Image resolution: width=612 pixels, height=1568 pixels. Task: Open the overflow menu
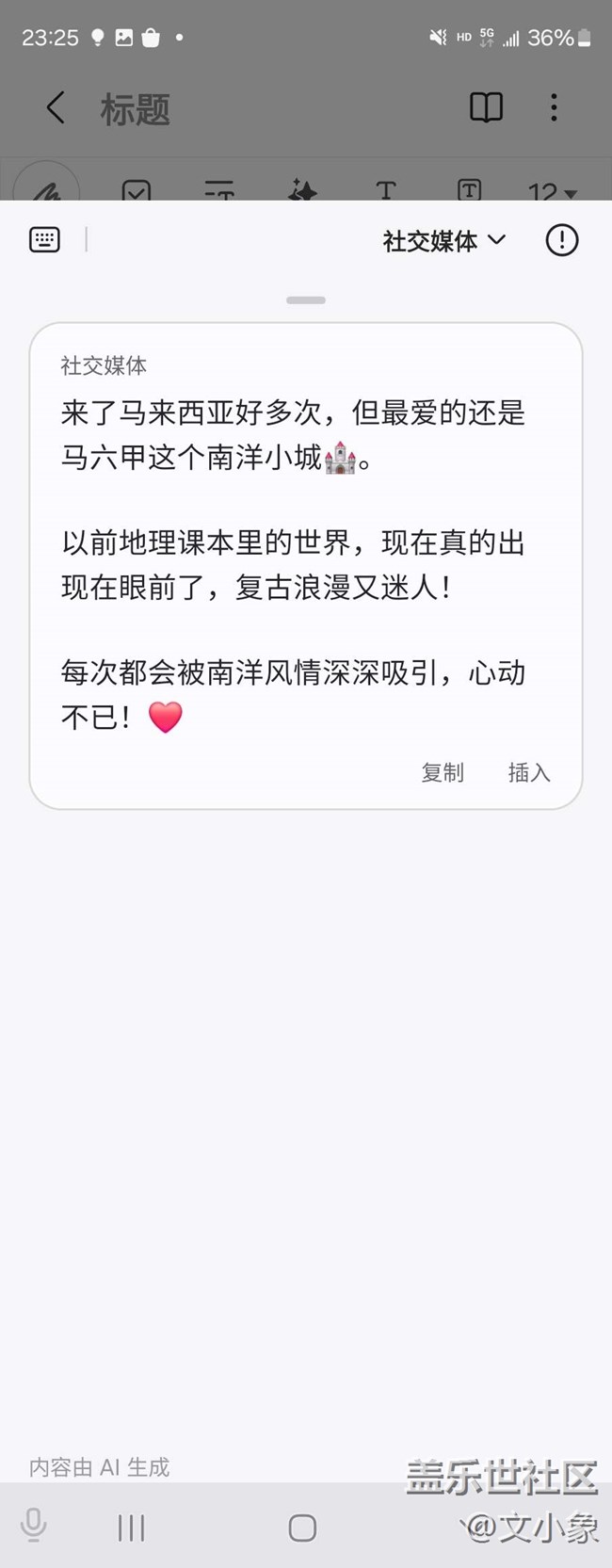pos(554,108)
